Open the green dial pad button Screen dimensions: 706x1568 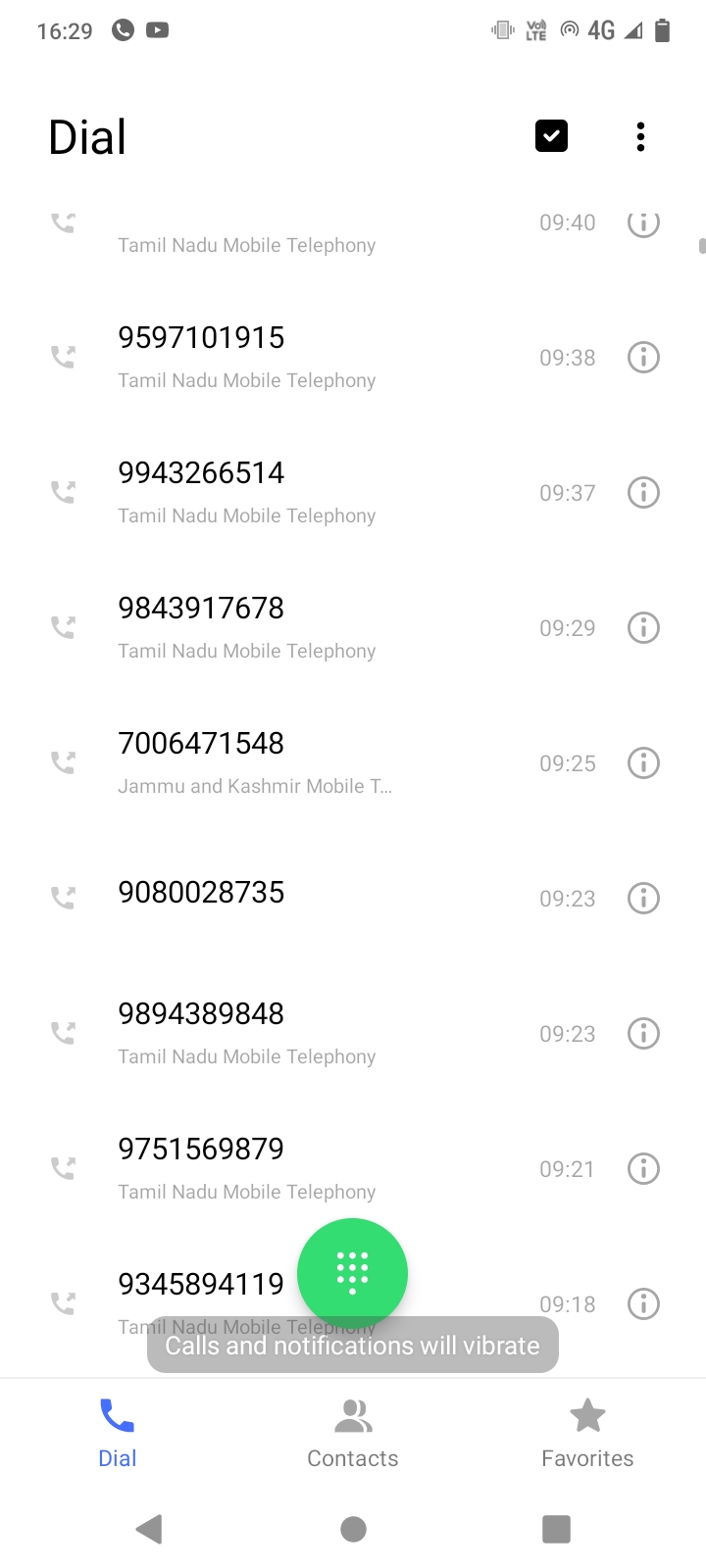click(352, 1272)
